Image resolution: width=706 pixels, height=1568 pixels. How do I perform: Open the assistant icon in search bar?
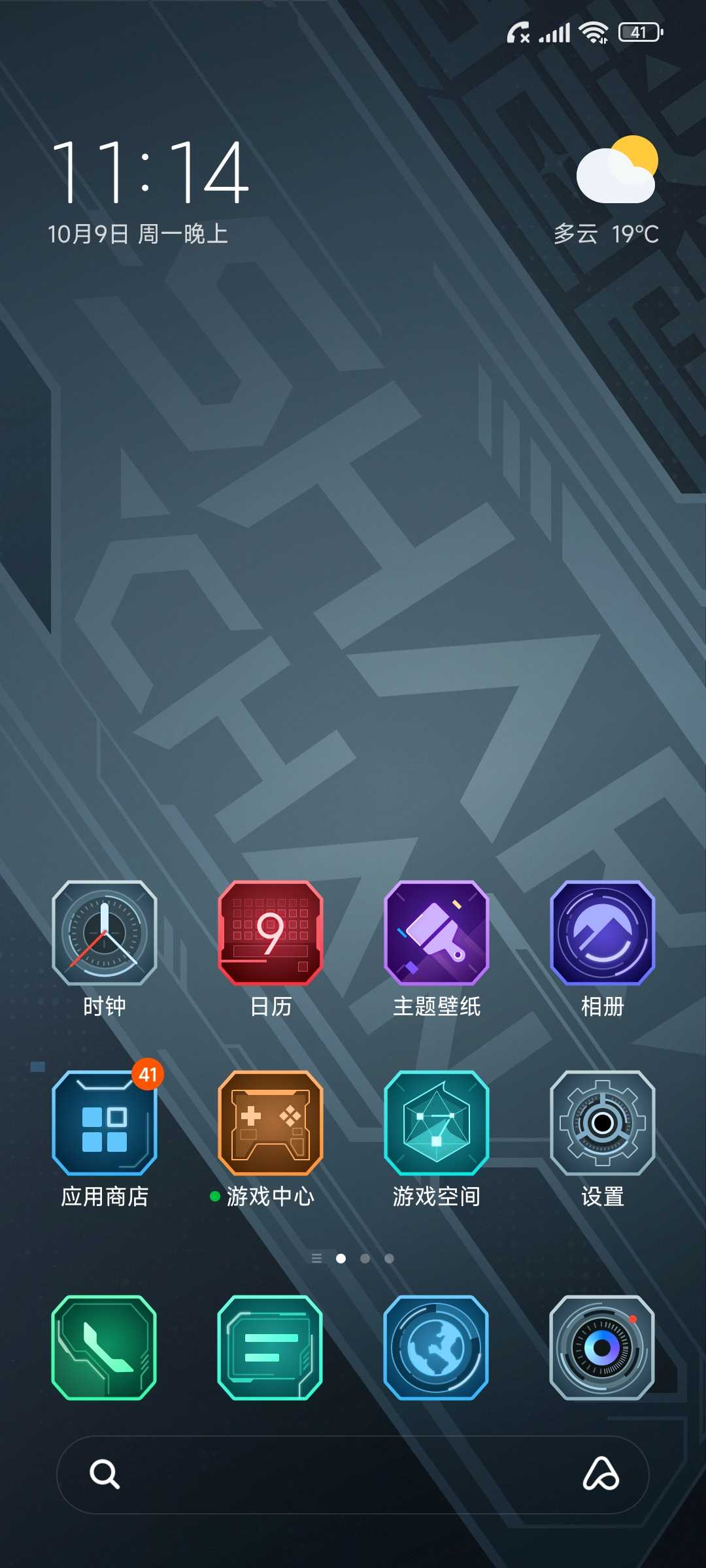(x=601, y=1474)
